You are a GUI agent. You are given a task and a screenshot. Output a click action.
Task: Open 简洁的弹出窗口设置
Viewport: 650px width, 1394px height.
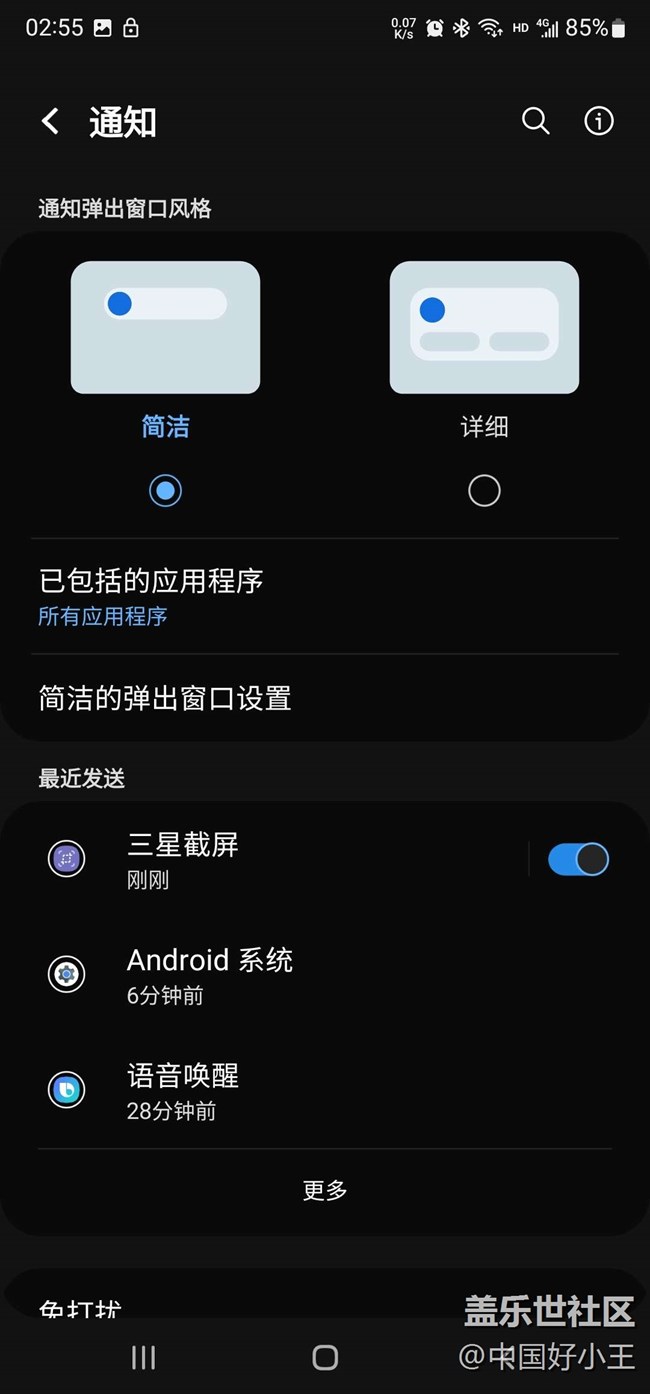click(x=324, y=698)
